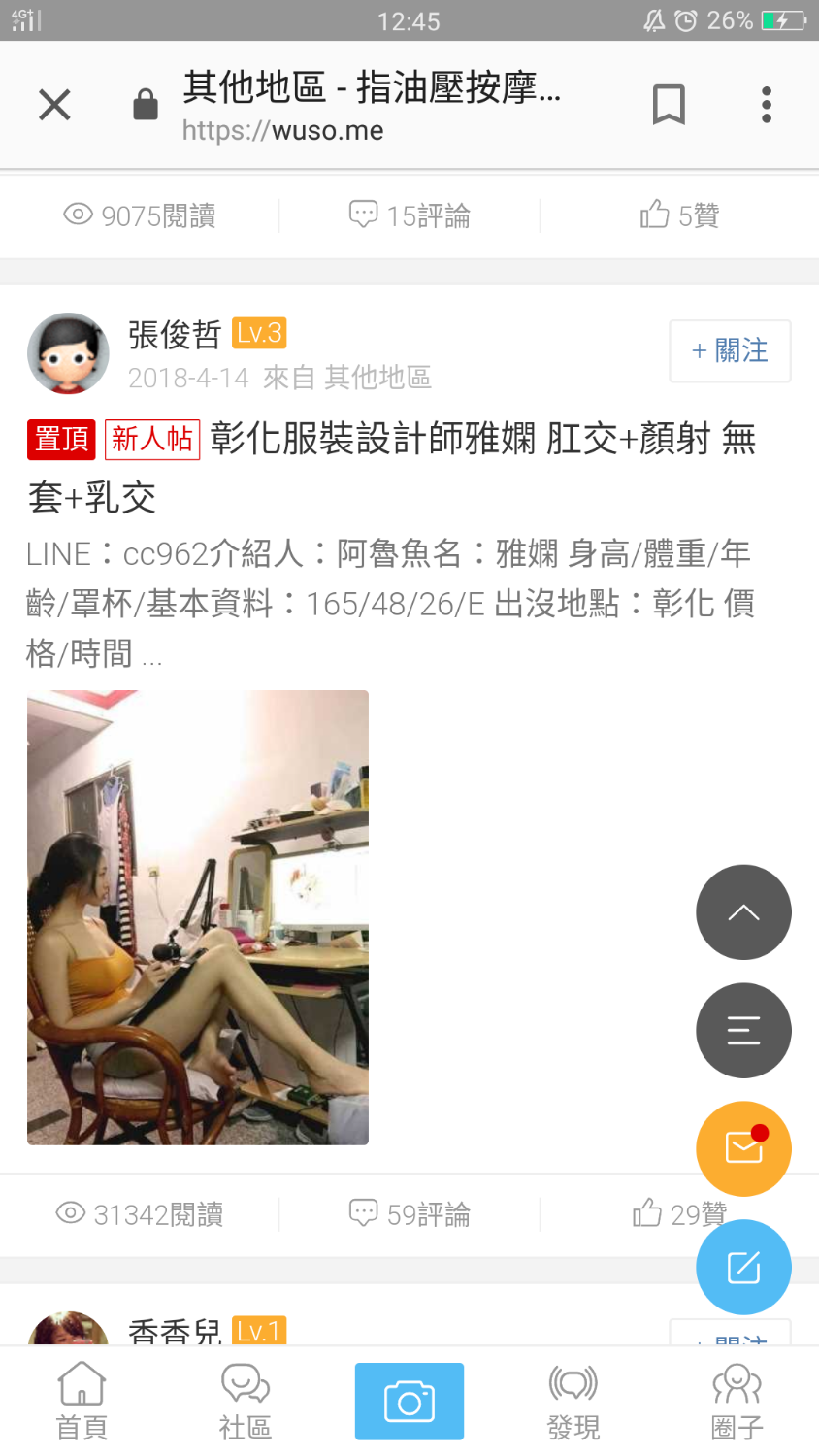Viewport: 819px width, 1456px height.
Task: Open the orange envelope message icon
Action: point(743,1148)
